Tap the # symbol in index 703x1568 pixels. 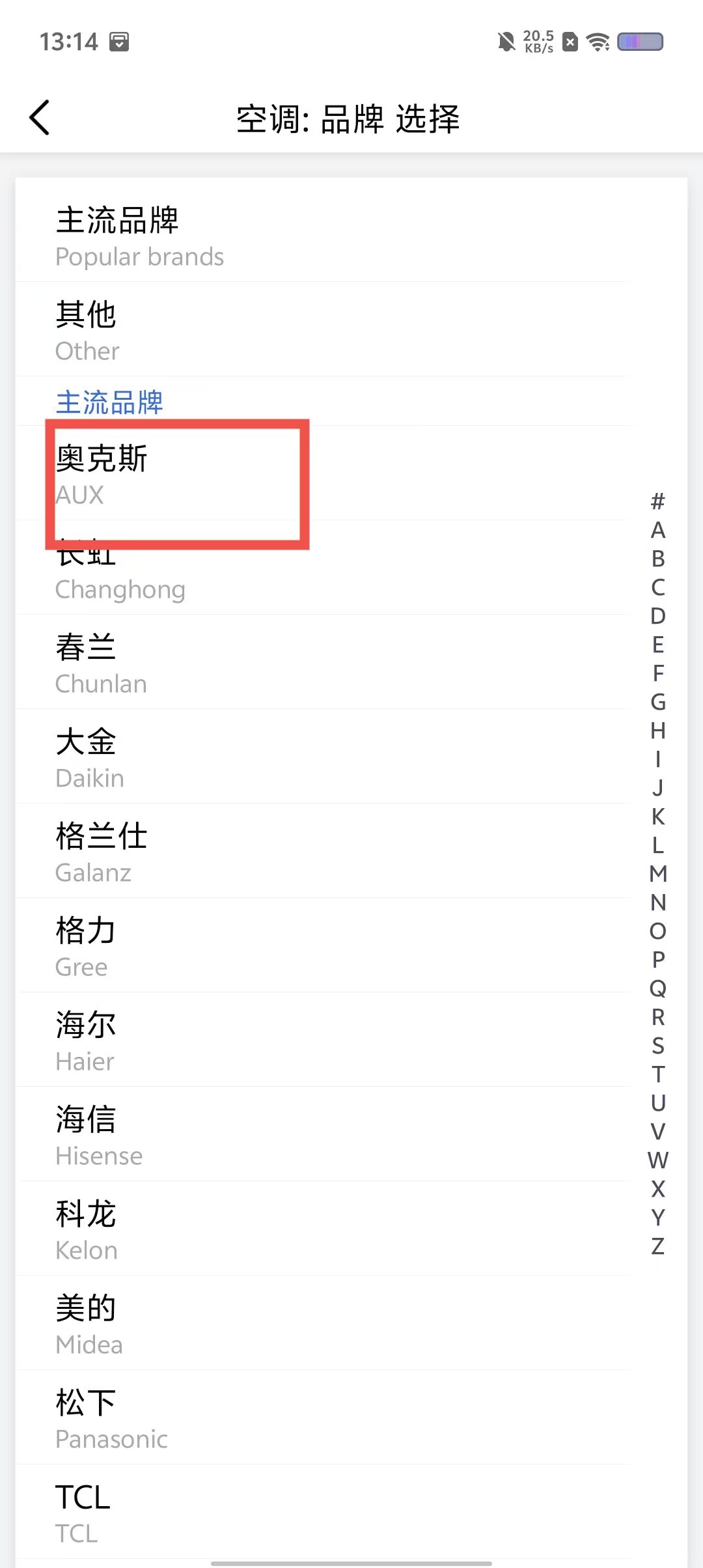(658, 501)
